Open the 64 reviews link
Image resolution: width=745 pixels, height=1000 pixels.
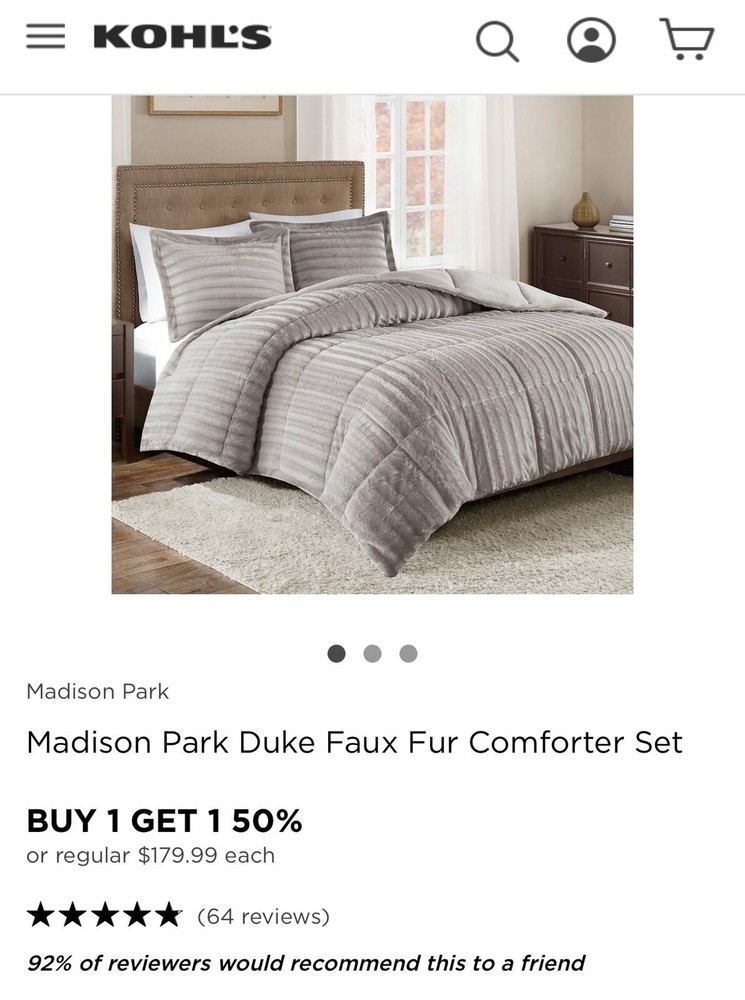tap(263, 916)
